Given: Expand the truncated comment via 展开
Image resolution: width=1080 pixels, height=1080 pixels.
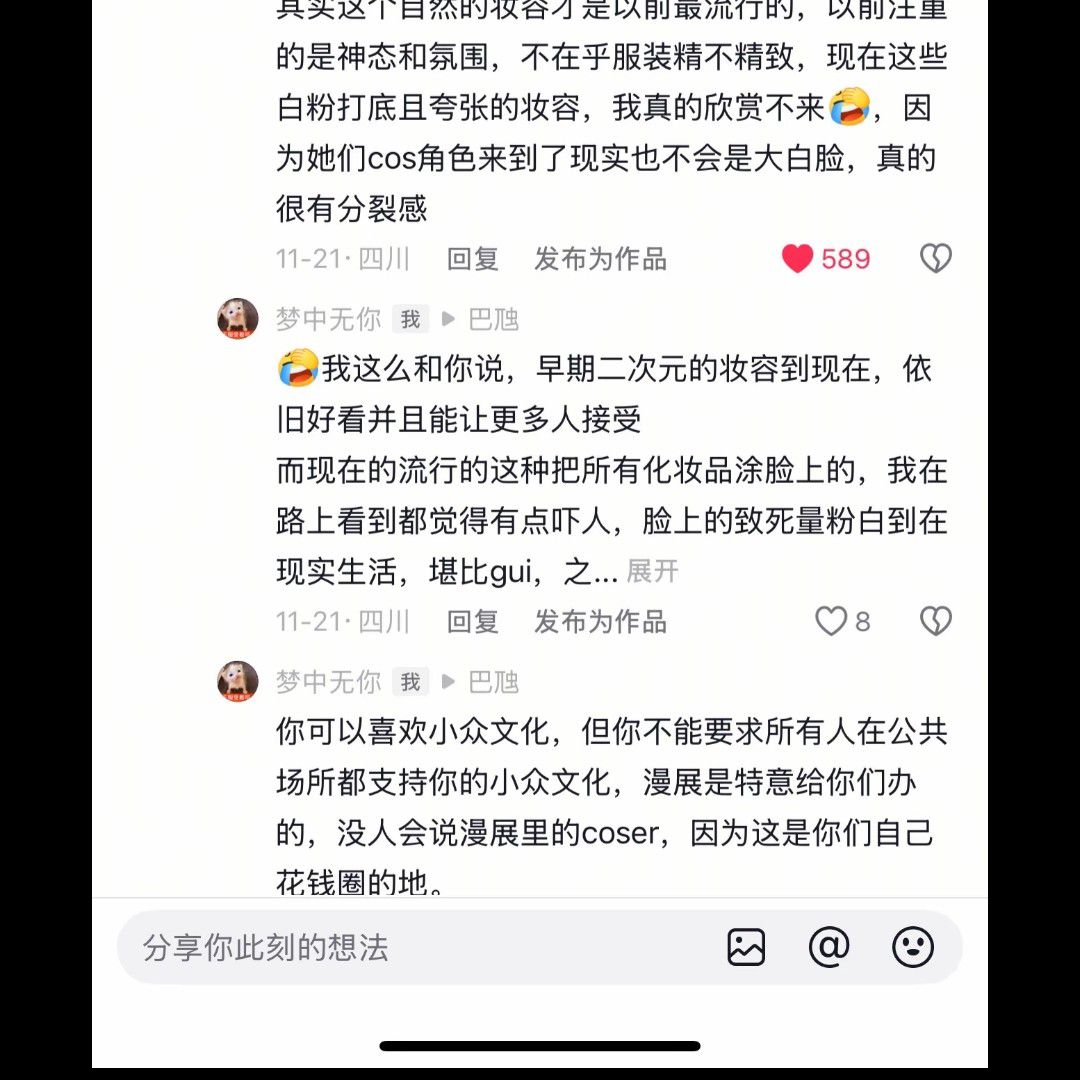Looking at the screenshot, I should (652, 572).
